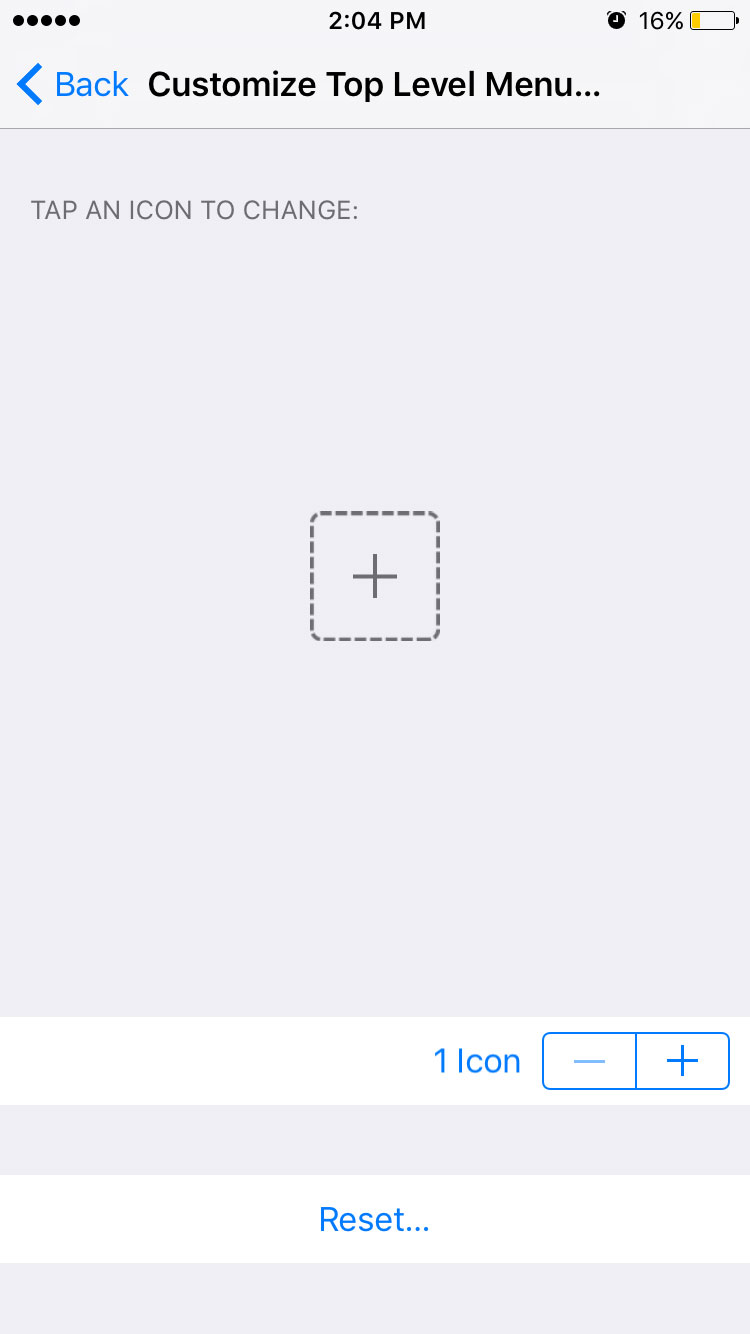The image size is (750, 1334).
Task: Increase the number of icons
Action: (682, 1061)
